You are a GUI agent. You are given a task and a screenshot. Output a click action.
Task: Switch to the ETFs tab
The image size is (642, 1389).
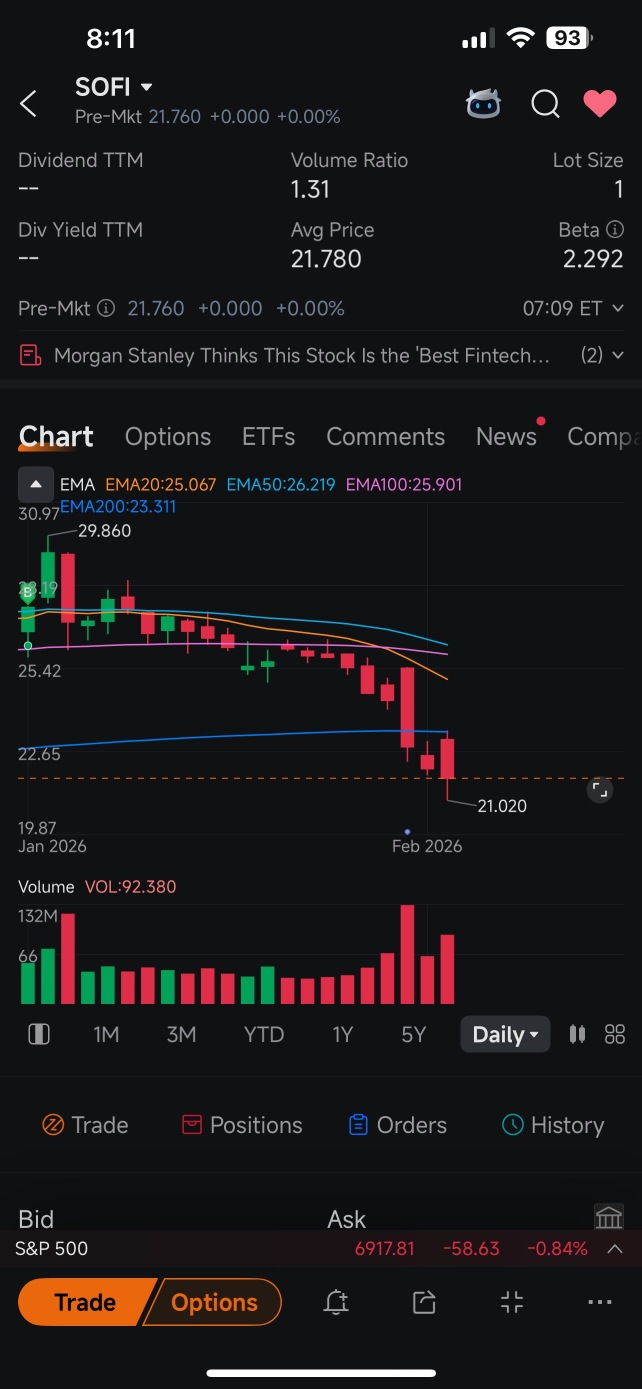[x=268, y=437]
